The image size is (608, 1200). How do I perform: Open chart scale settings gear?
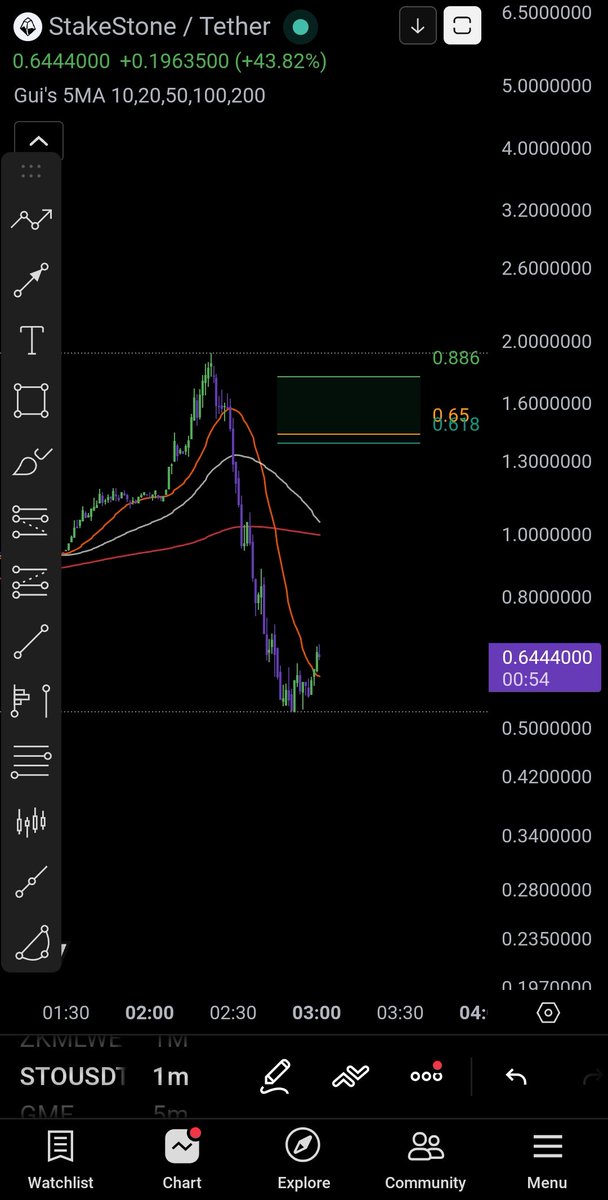click(548, 1013)
